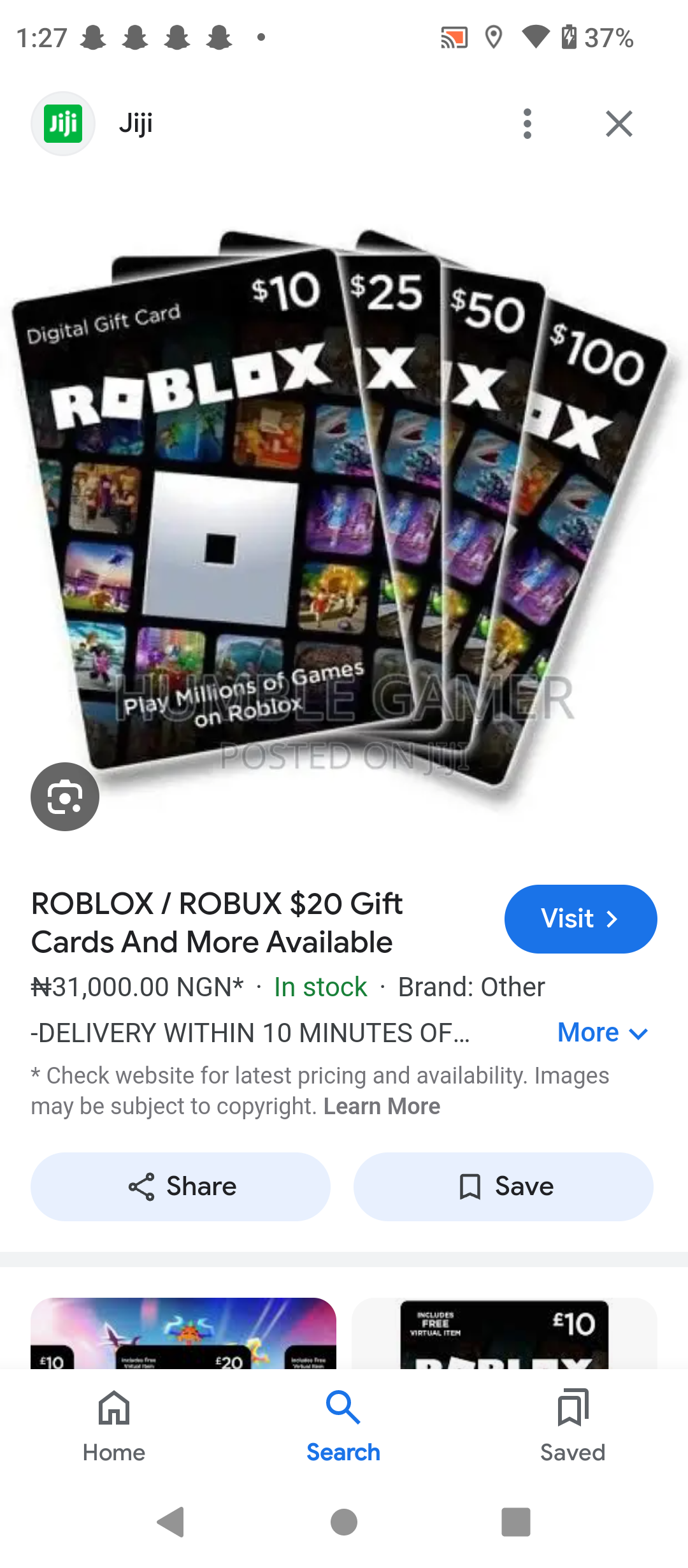This screenshot has height=1568, width=688.
Task: Open the three-dot overflow menu
Action: point(527,124)
